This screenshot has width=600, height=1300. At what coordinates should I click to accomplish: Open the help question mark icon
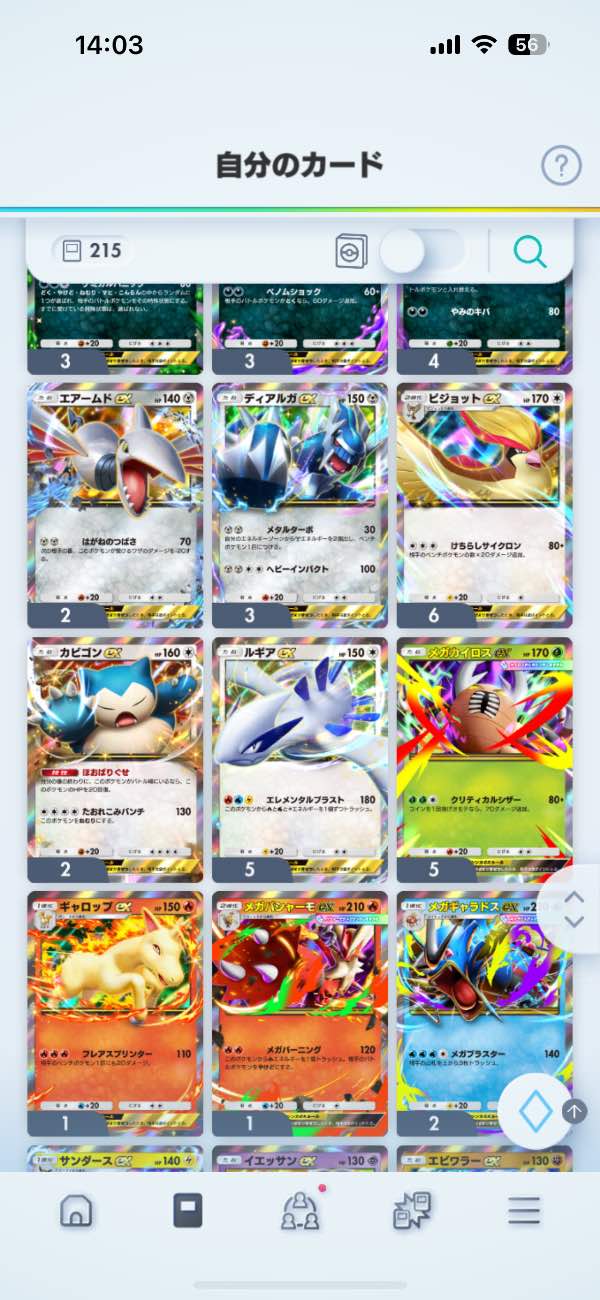[561, 165]
